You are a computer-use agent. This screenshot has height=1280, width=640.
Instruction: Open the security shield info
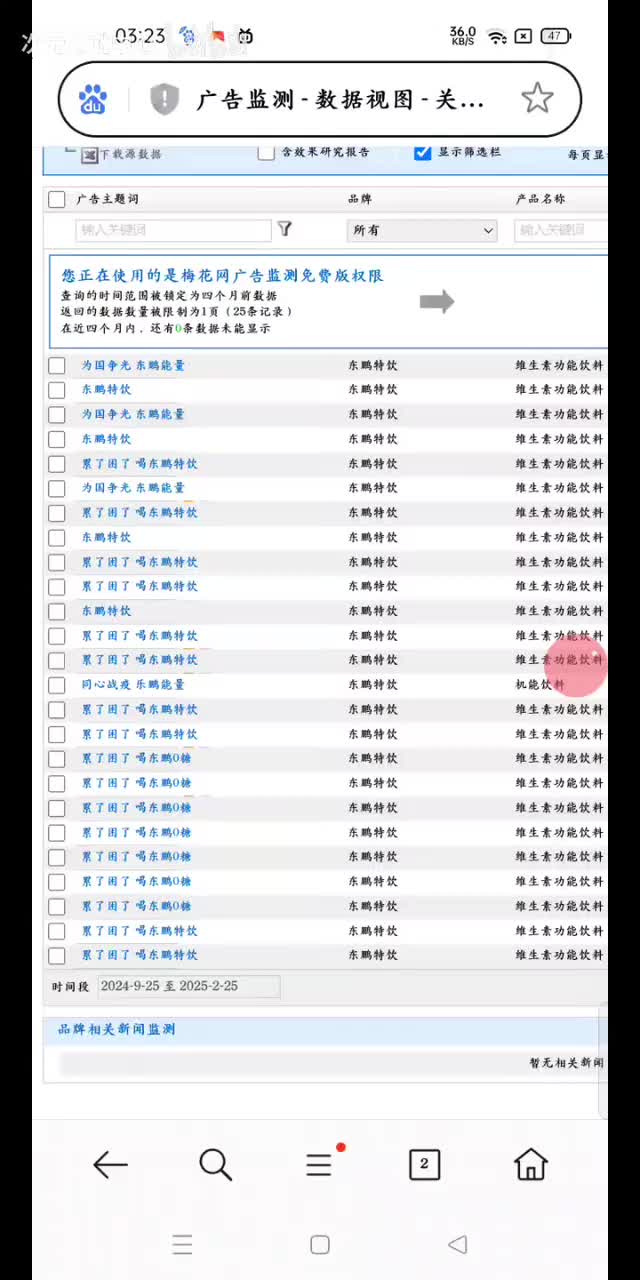click(164, 99)
